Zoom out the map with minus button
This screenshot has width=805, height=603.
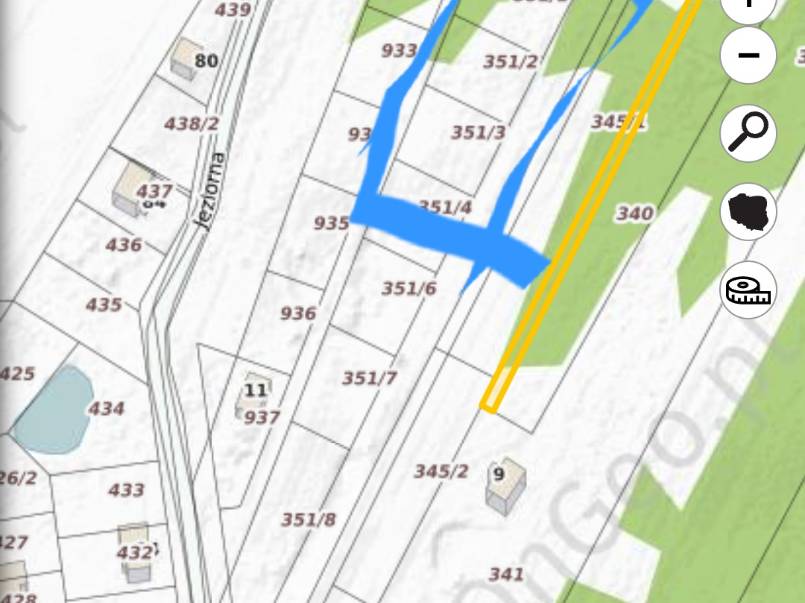(x=748, y=55)
